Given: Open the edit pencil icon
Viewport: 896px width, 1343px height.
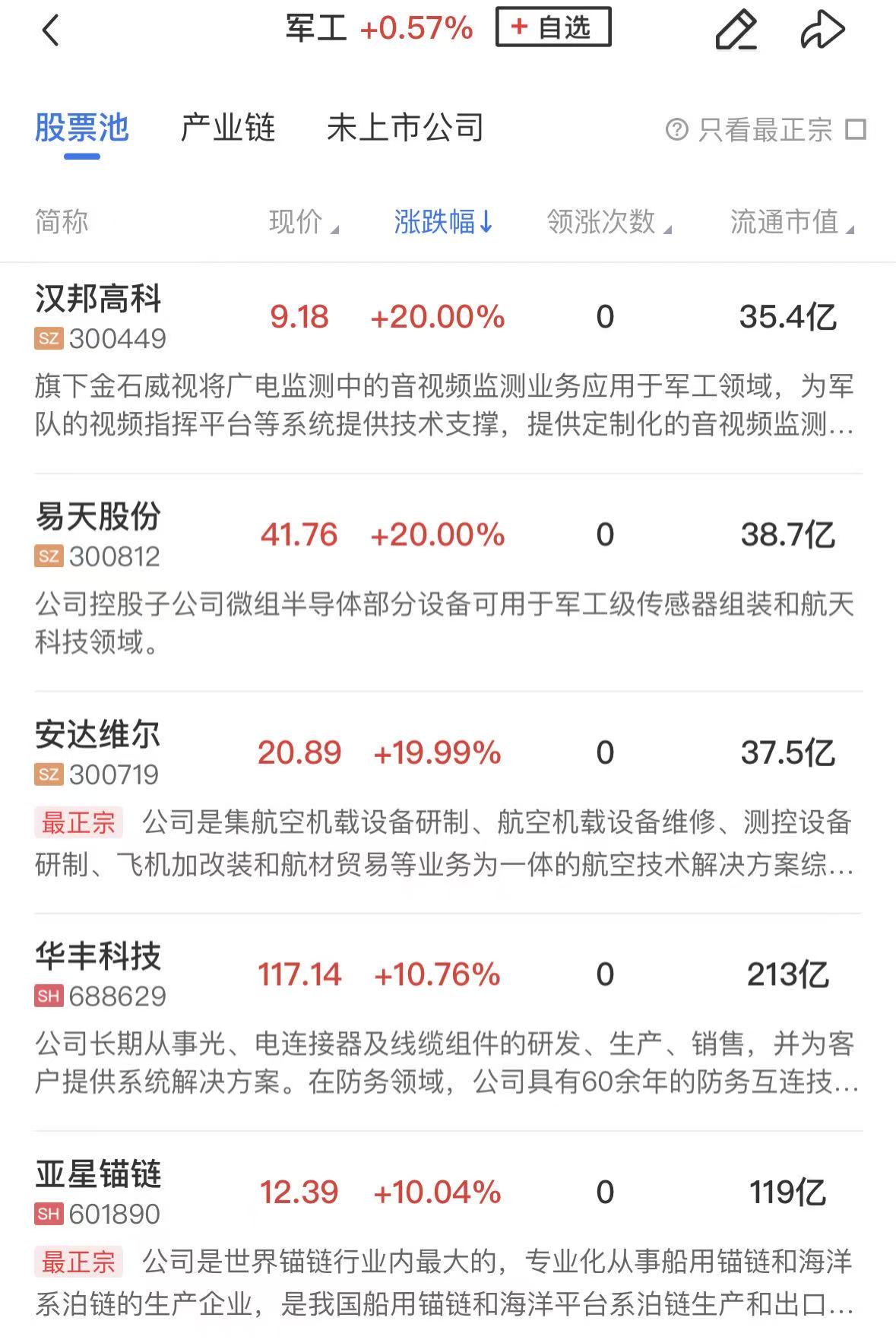Looking at the screenshot, I should point(735,30).
